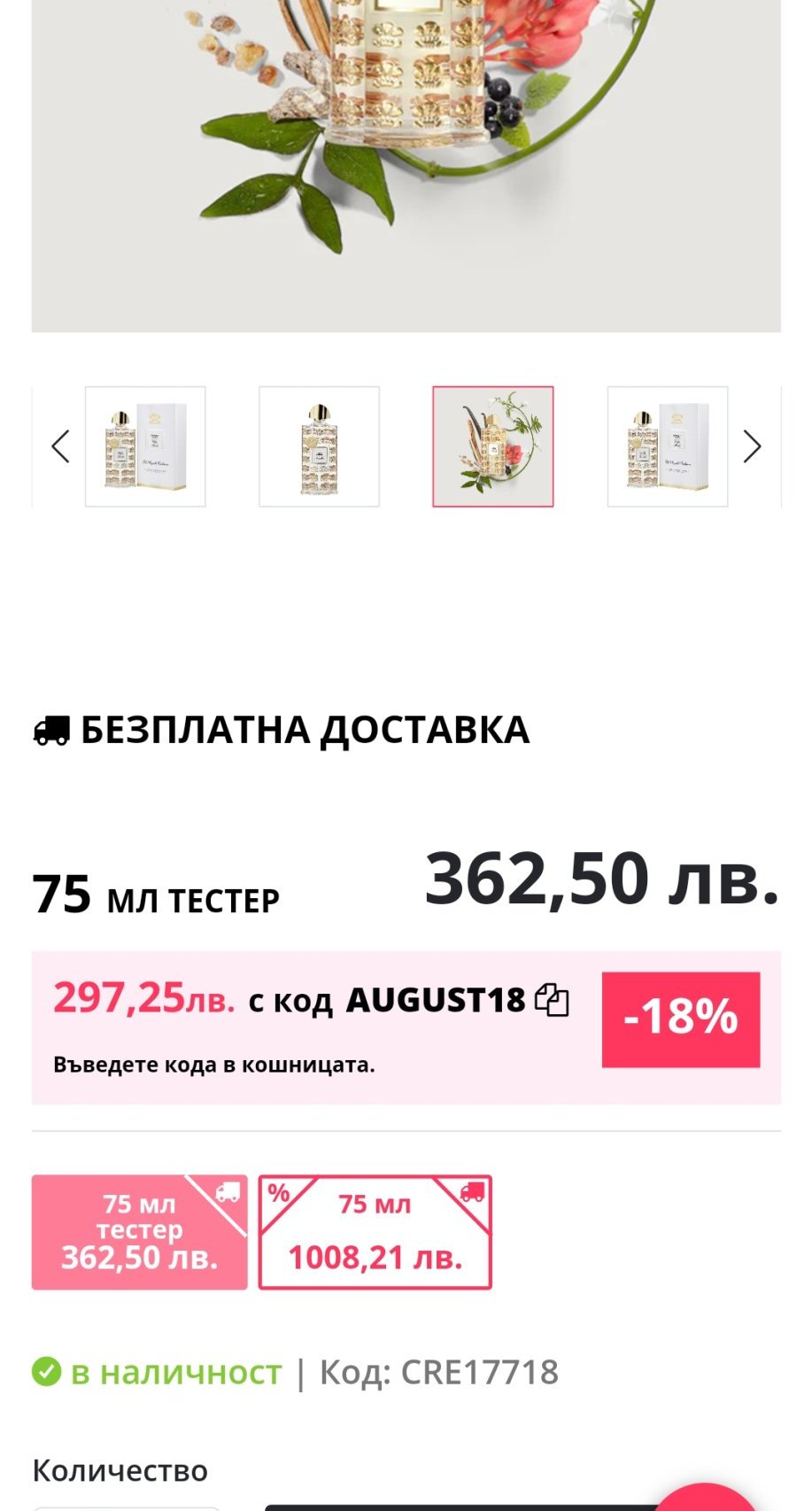Open the large product image
812x1511 pixels.
[x=406, y=159]
